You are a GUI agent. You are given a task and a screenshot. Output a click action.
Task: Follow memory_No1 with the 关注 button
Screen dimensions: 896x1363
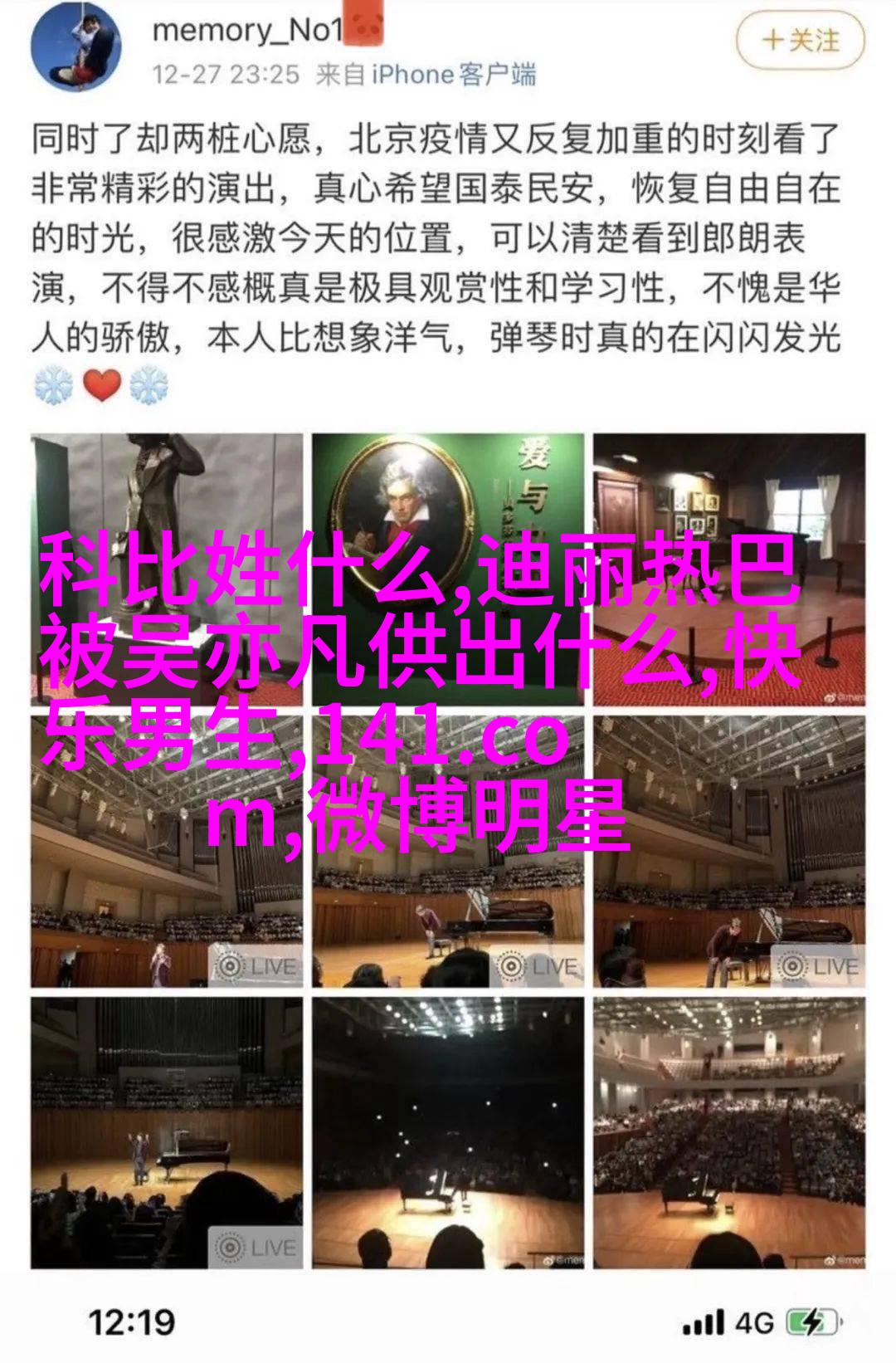click(800, 41)
